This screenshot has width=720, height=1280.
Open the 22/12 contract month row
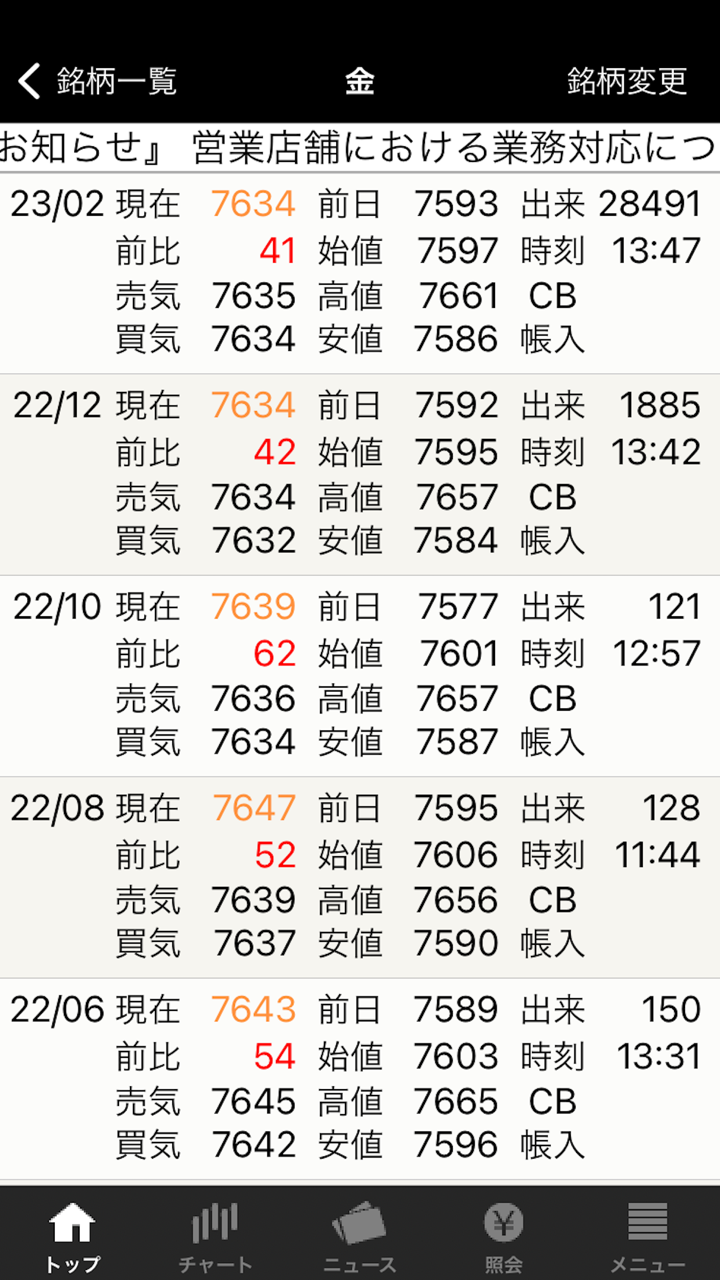[360, 473]
